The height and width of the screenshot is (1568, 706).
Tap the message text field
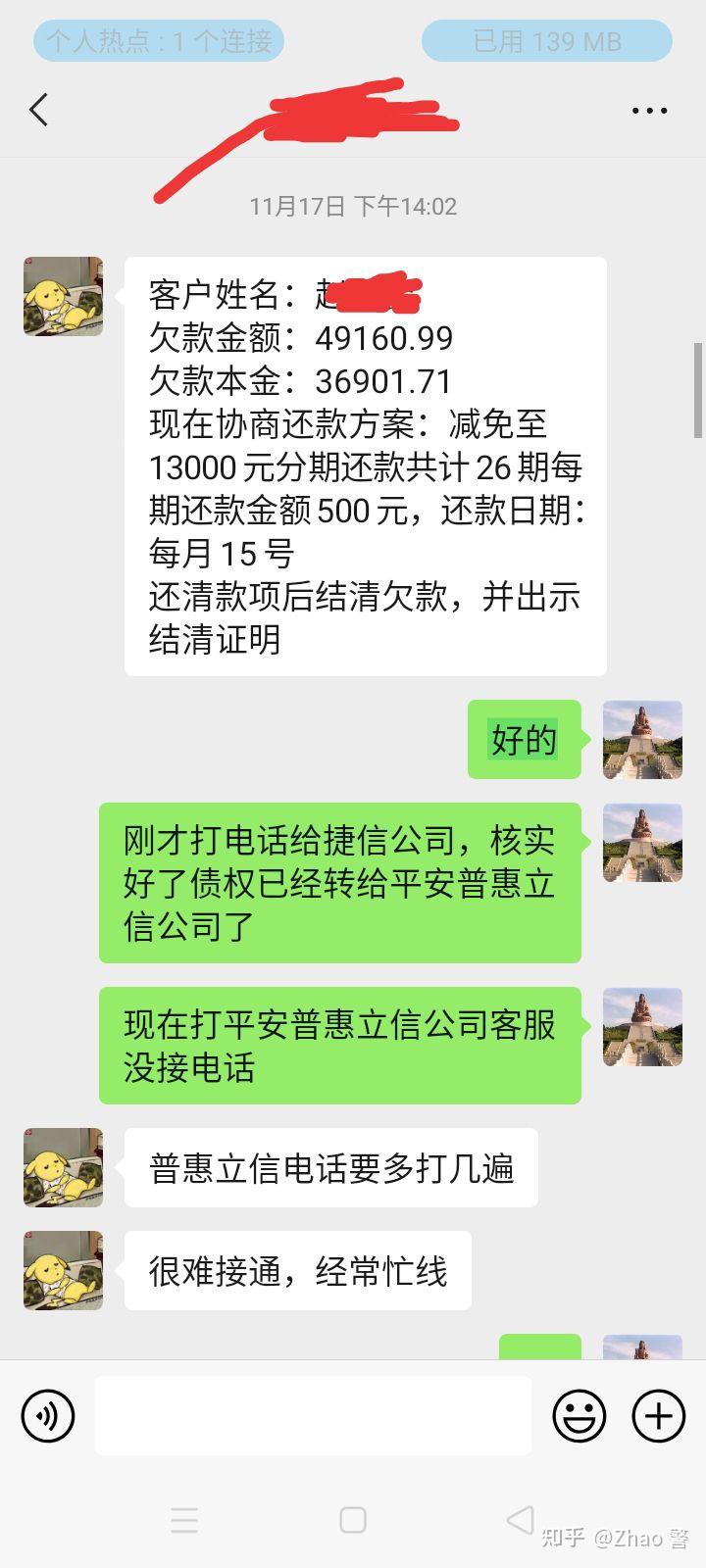pyautogui.click(x=313, y=1415)
